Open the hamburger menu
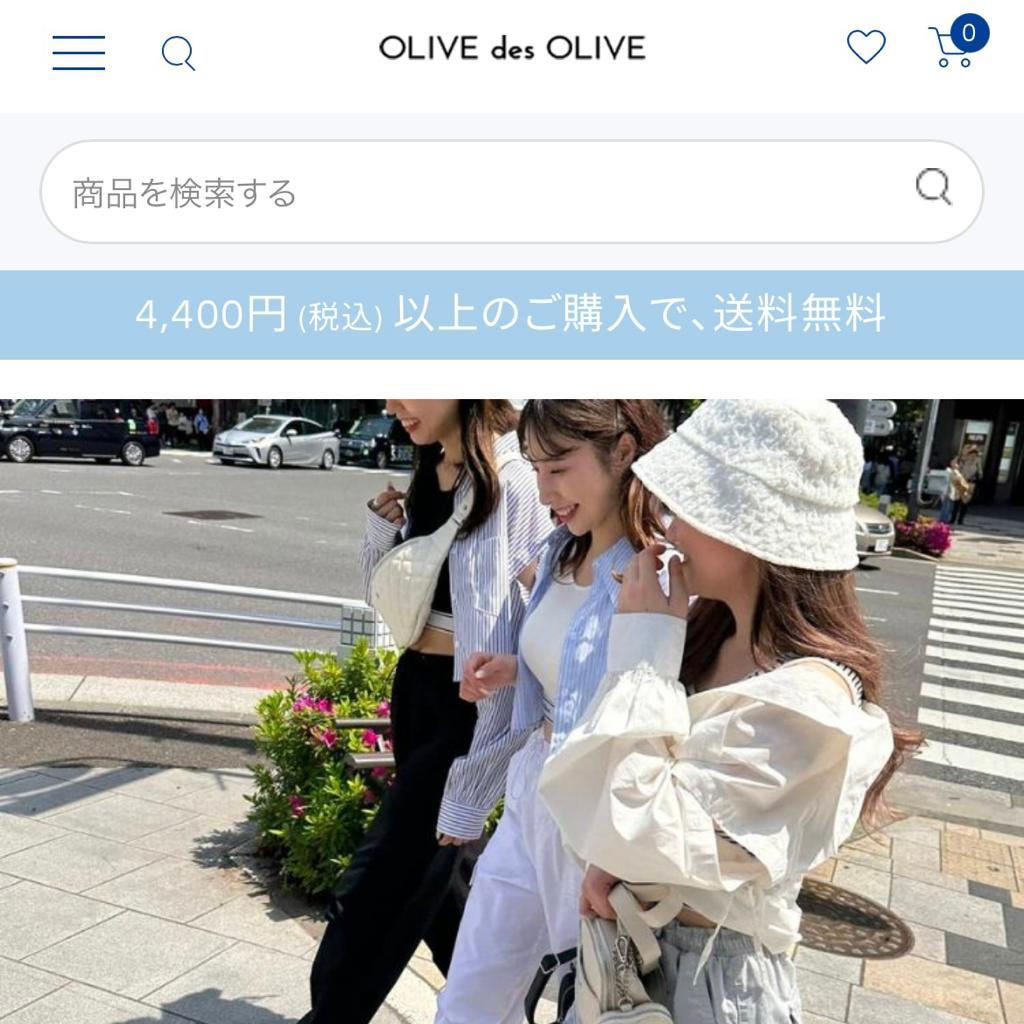1024x1024 pixels. [79, 52]
